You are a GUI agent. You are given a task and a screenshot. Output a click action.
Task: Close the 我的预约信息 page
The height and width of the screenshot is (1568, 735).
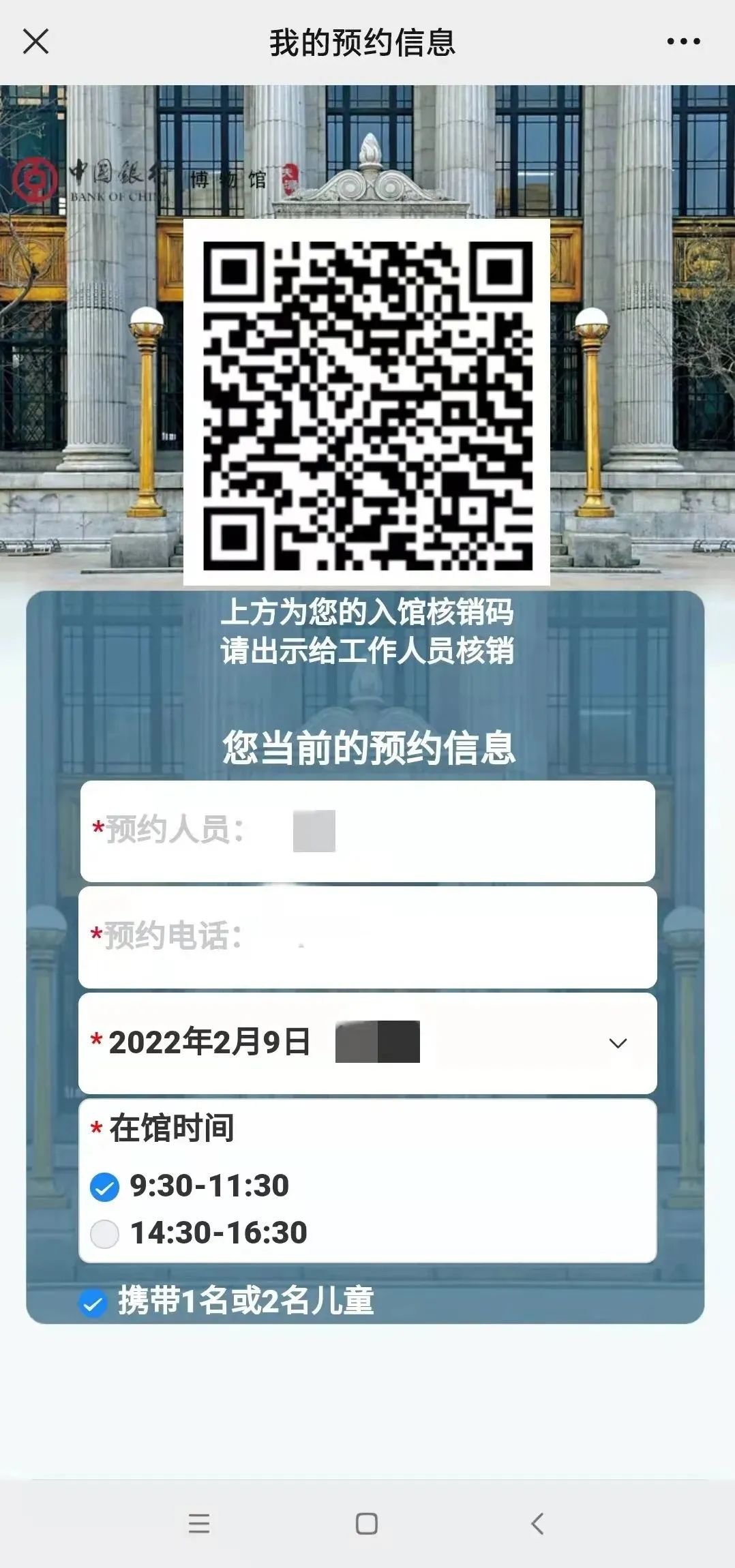coord(35,41)
